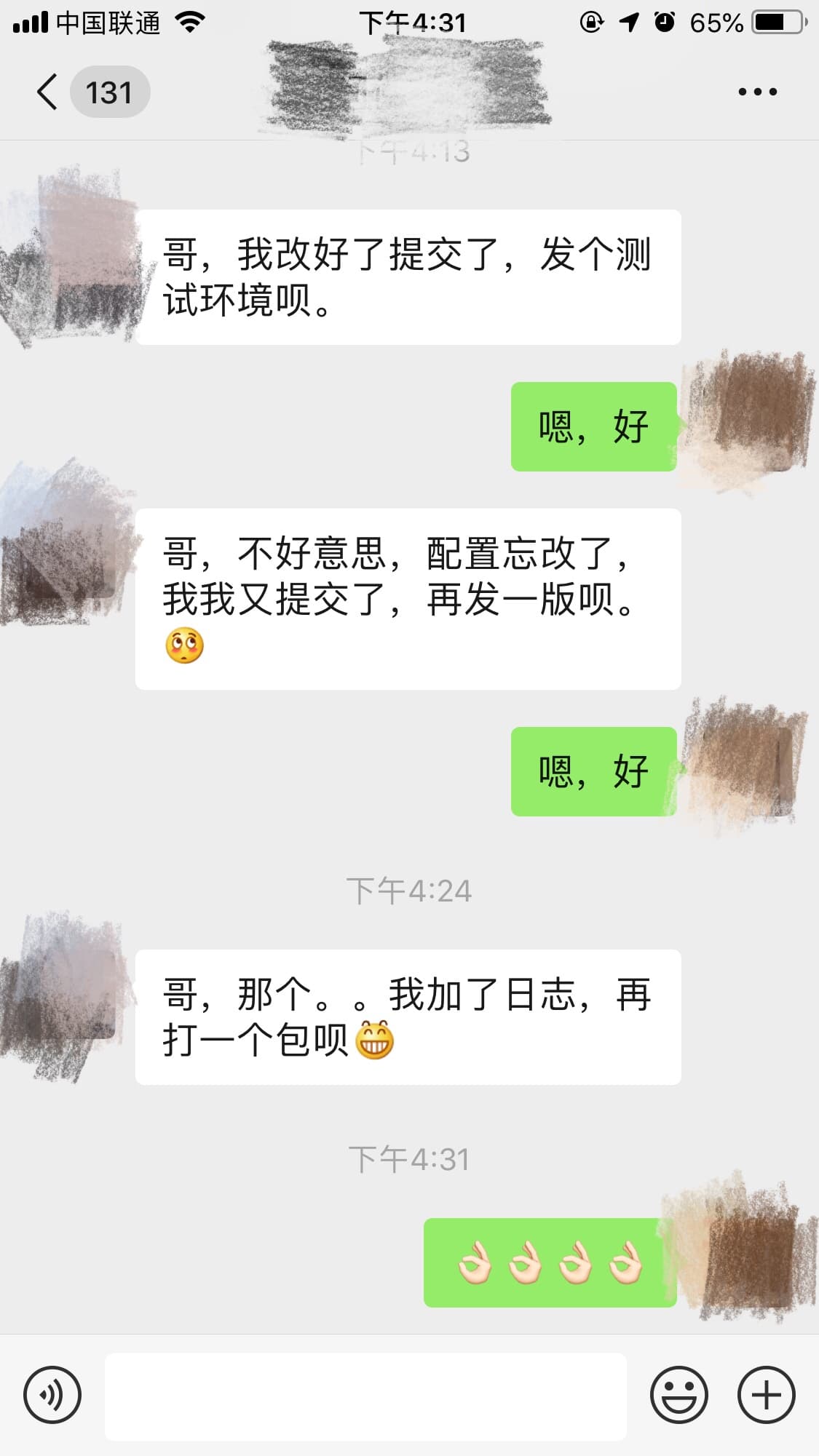Screen dimensions: 819x1456
Task: Go back to the chat list
Action: [x=48, y=92]
